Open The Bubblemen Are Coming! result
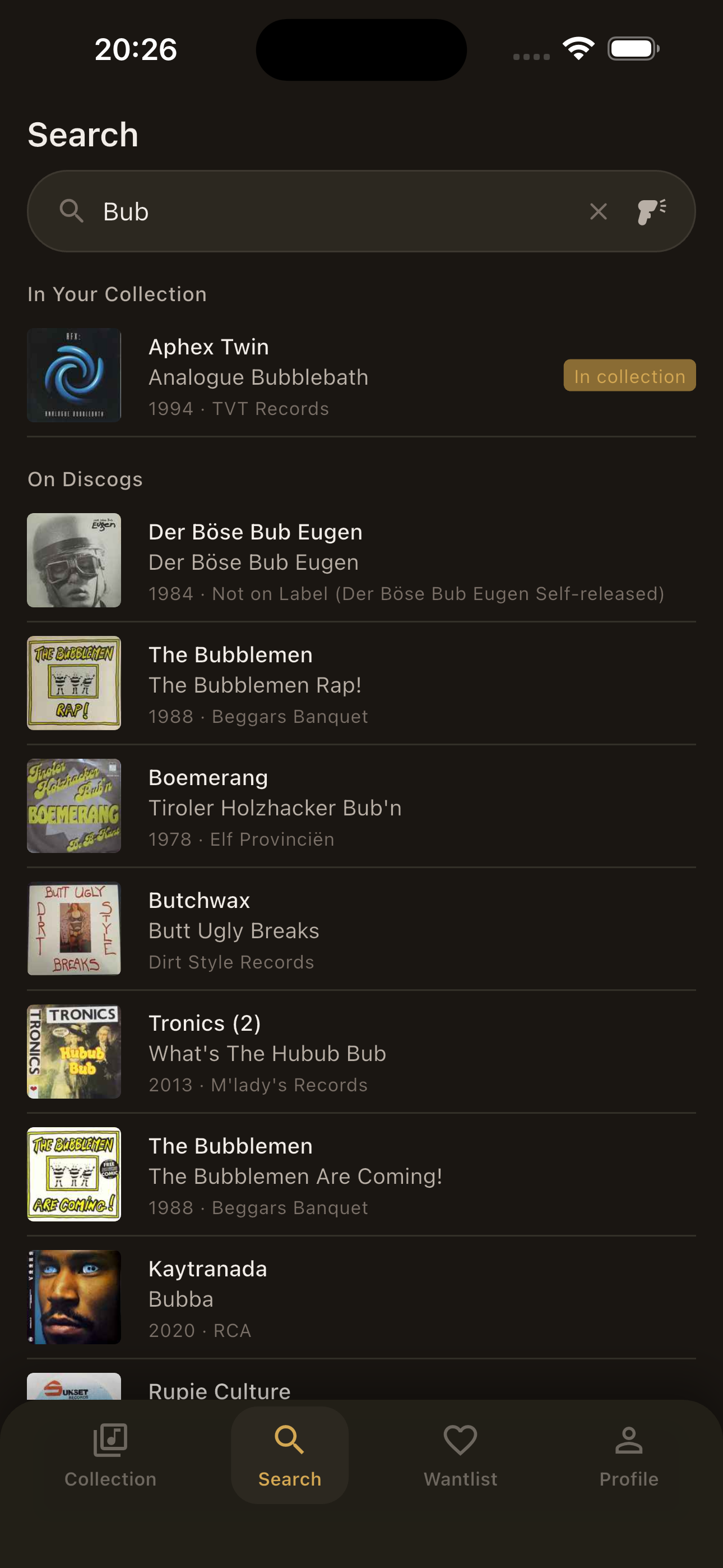723x1568 pixels. pyautogui.click(x=361, y=1175)
